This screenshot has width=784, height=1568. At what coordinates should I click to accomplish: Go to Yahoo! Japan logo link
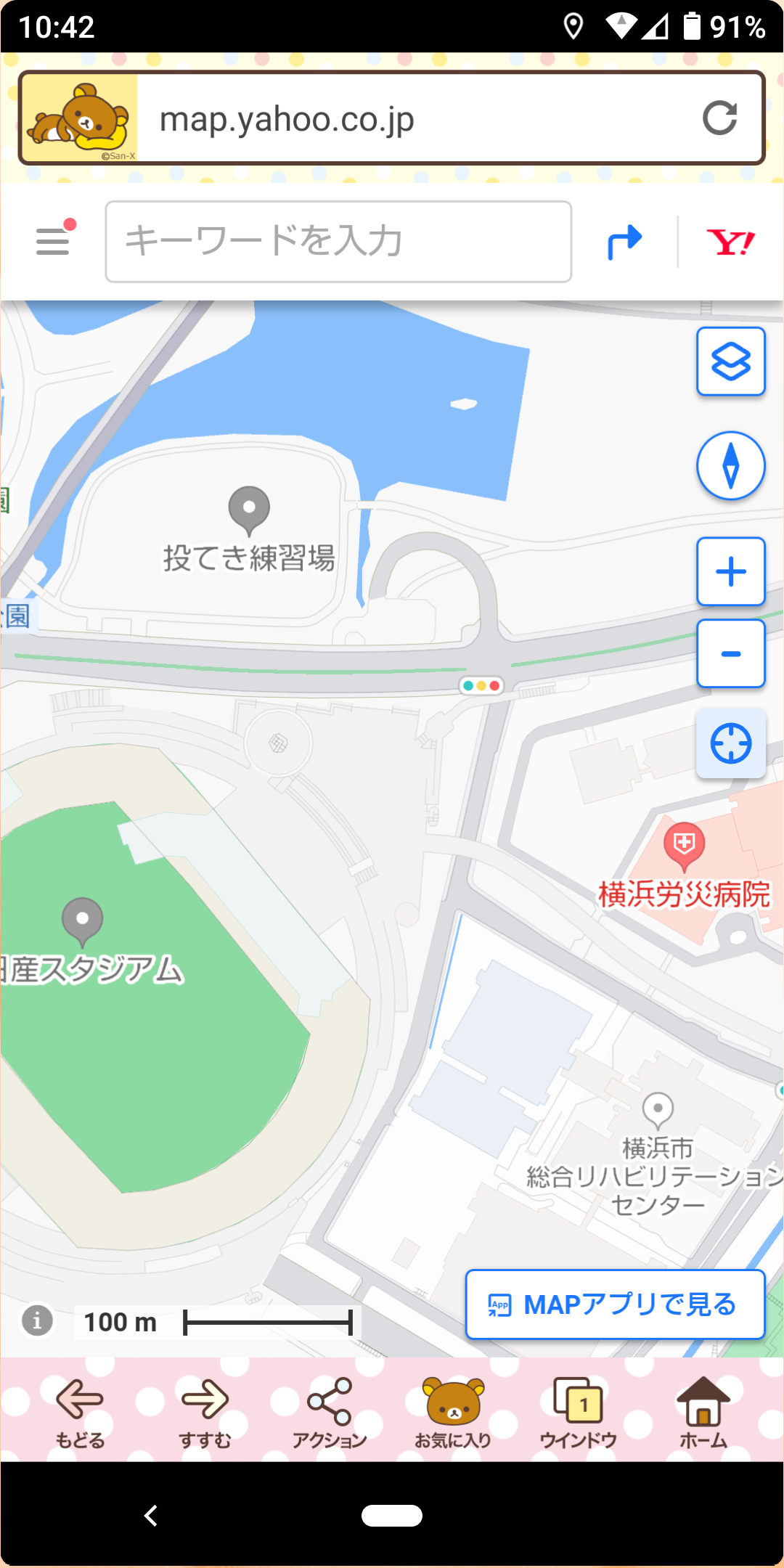click(x=730, y=242)
